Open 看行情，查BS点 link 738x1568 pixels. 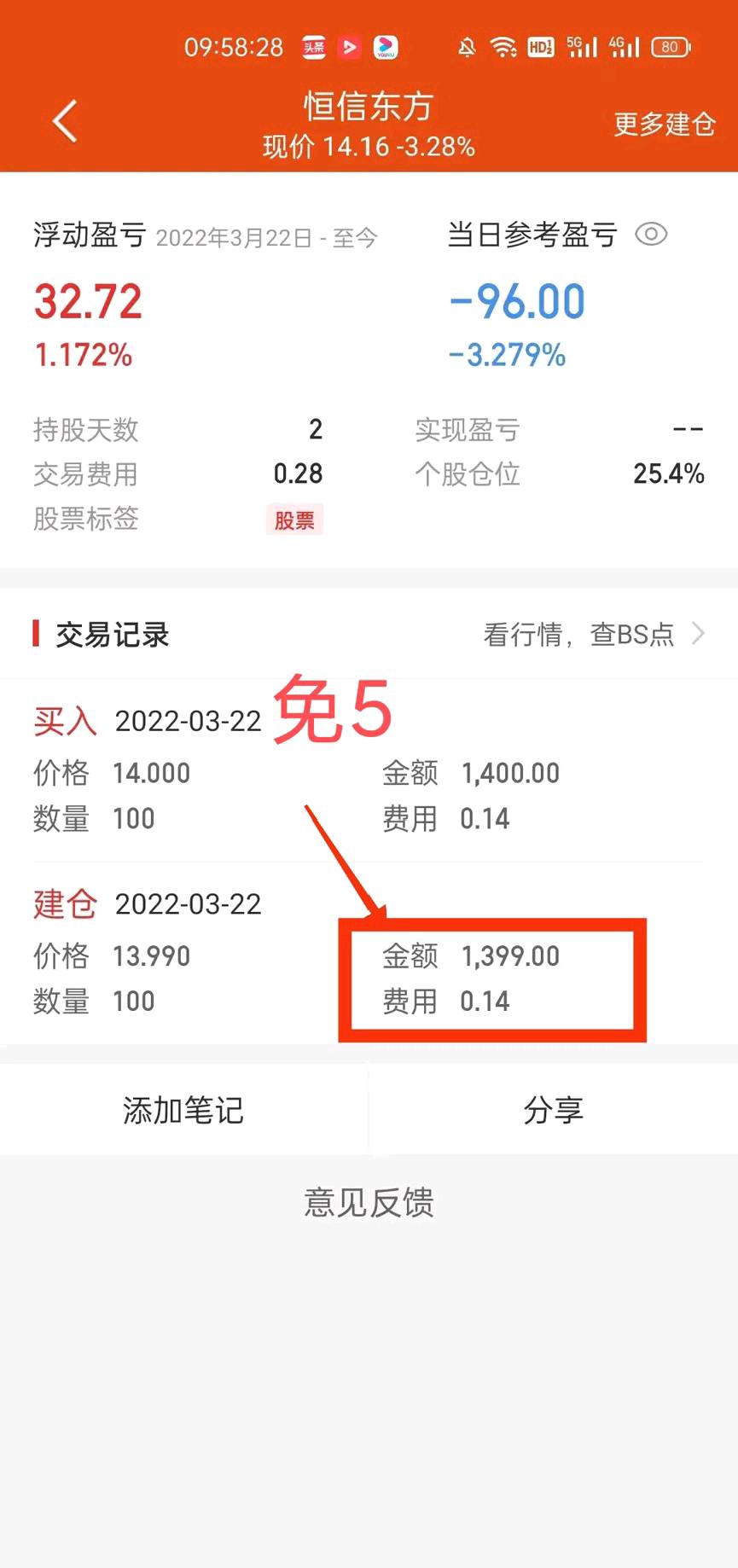tap(594, 634)
